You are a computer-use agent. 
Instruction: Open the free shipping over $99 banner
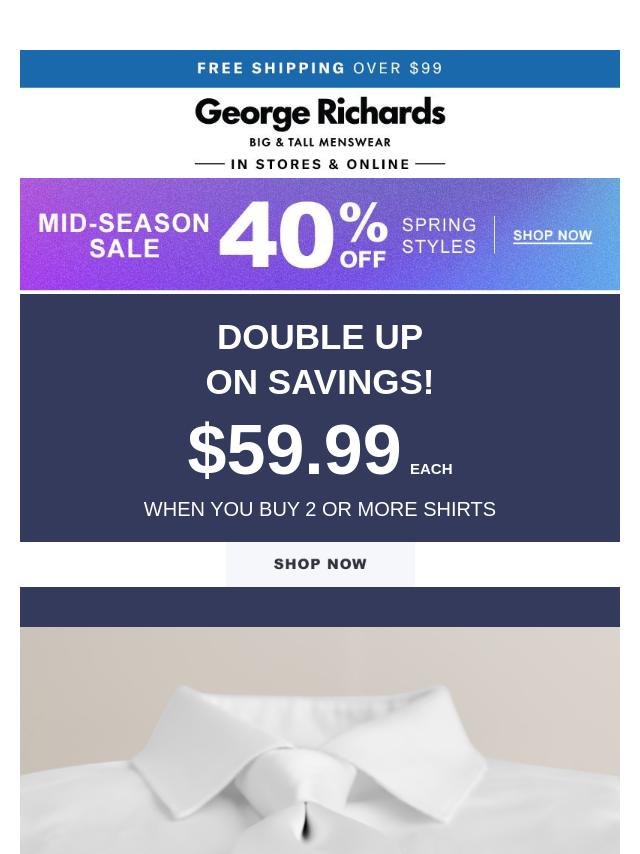click(320, 69)
